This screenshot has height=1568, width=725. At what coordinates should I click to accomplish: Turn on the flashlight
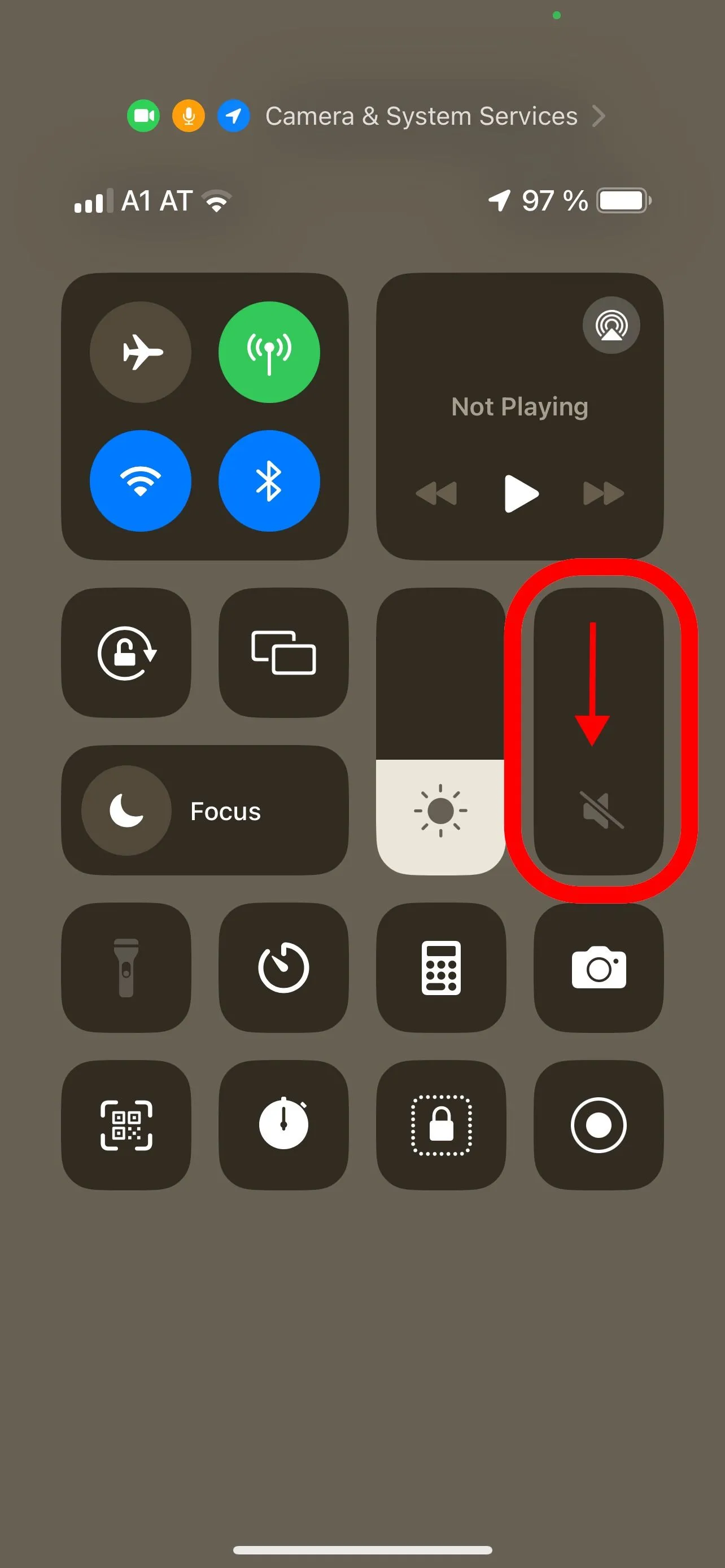(126, 968)
